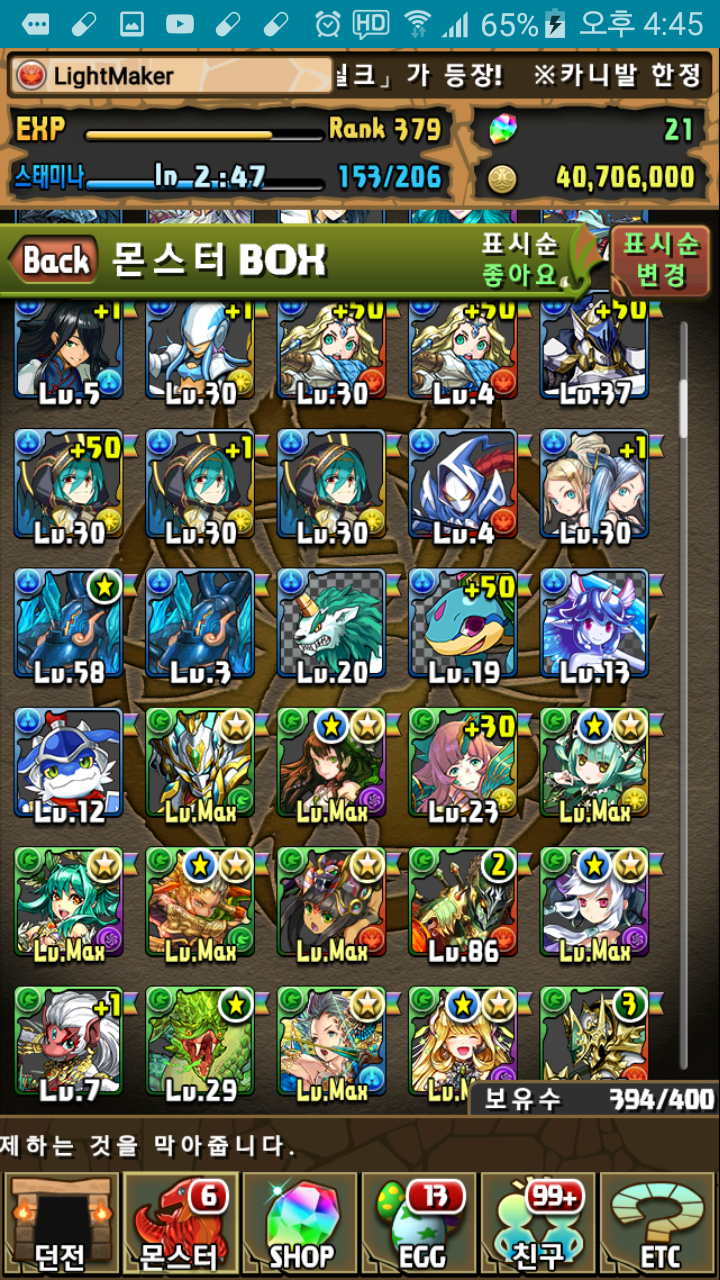The image size is (720, 1280).
Task: Select the Lv.23 monster with +30
Action: click(x=463, y=763)
